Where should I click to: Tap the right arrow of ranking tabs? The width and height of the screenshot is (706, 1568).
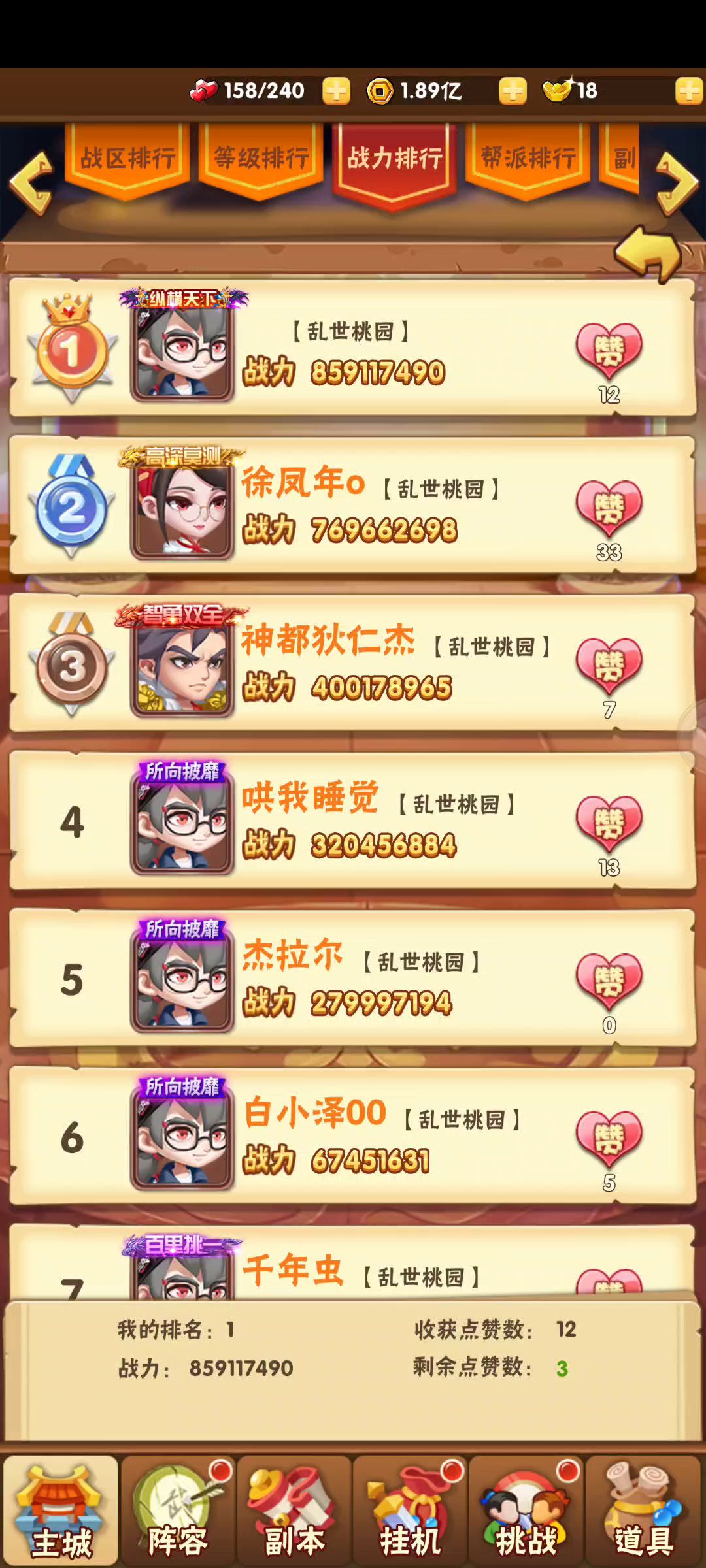click(677, 183)
